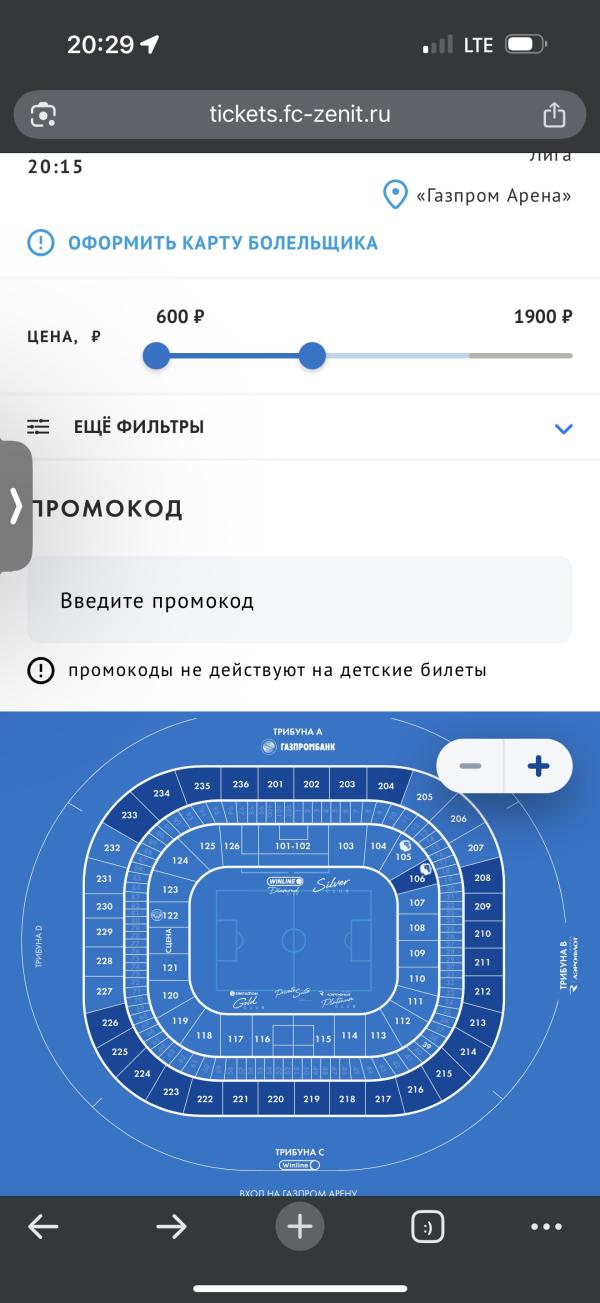
Task: Open a new browser tab
Action: point(300,1226)
